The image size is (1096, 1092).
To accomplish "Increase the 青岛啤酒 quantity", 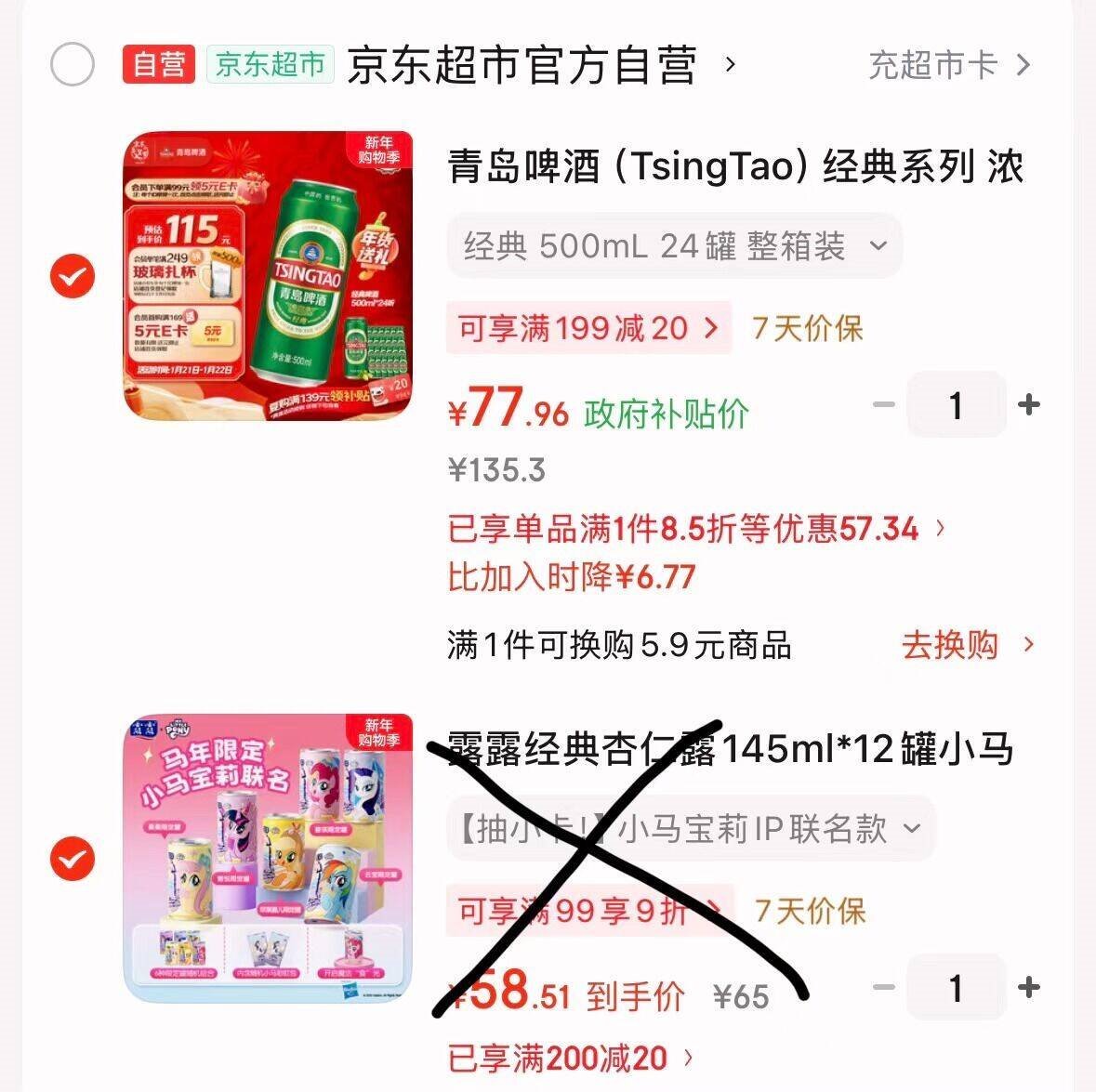I will pos(1029,404).
